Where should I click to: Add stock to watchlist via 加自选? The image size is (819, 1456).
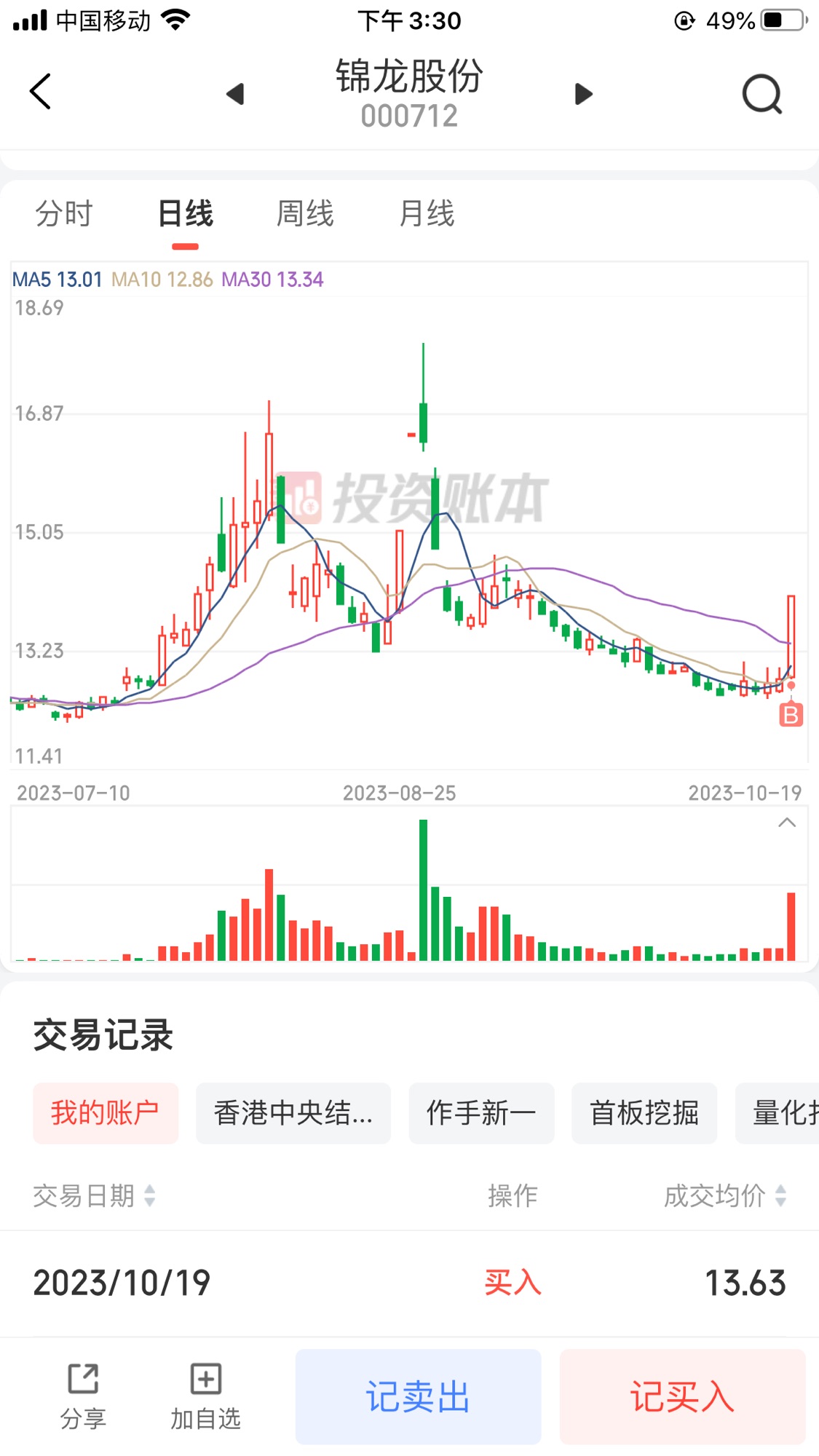(205, 1396)
